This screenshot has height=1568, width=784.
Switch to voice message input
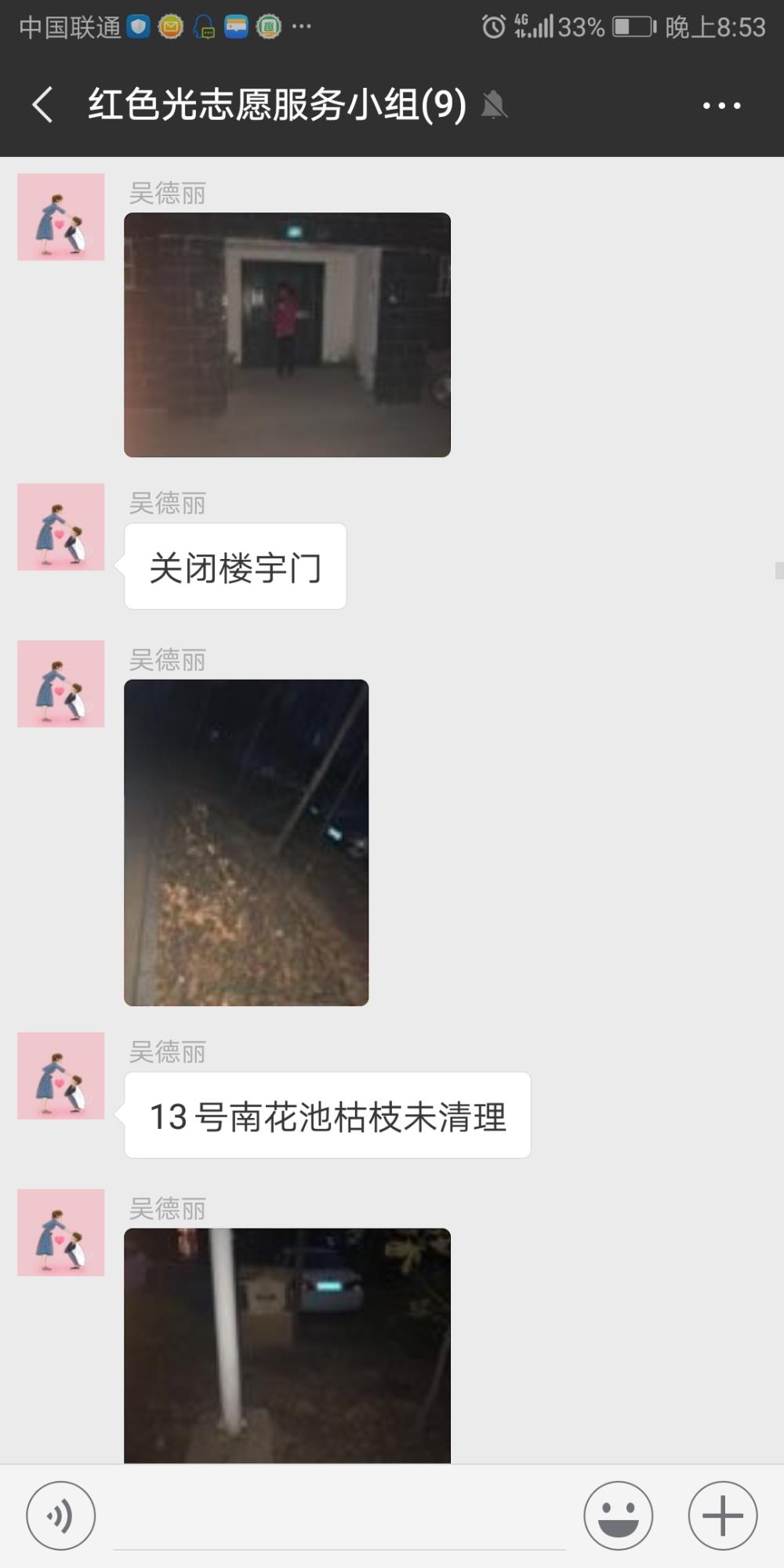tap(61, 1515)
